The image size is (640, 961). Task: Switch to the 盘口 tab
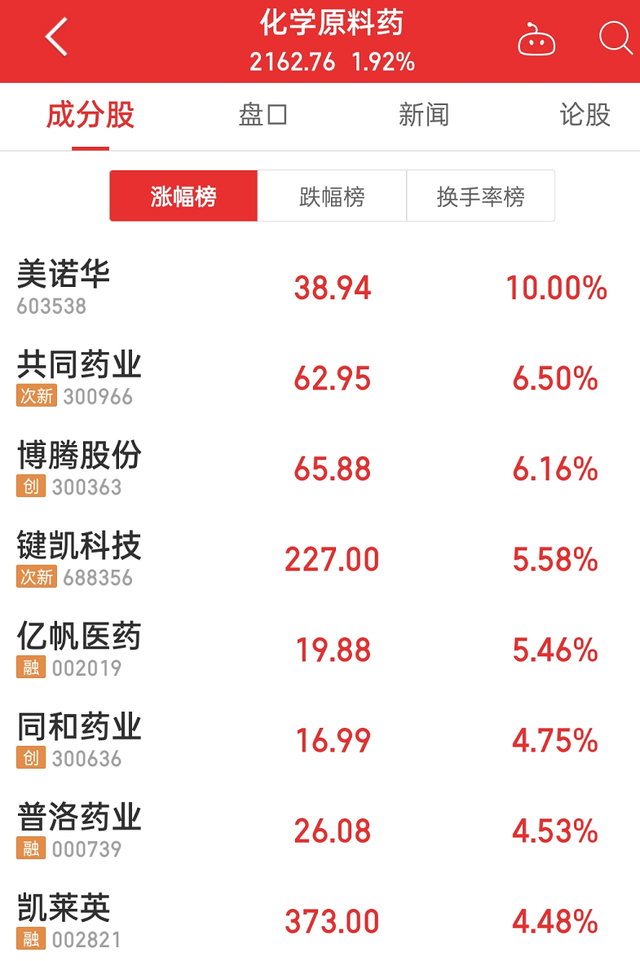pyautogui.click(x=263, y=115)
